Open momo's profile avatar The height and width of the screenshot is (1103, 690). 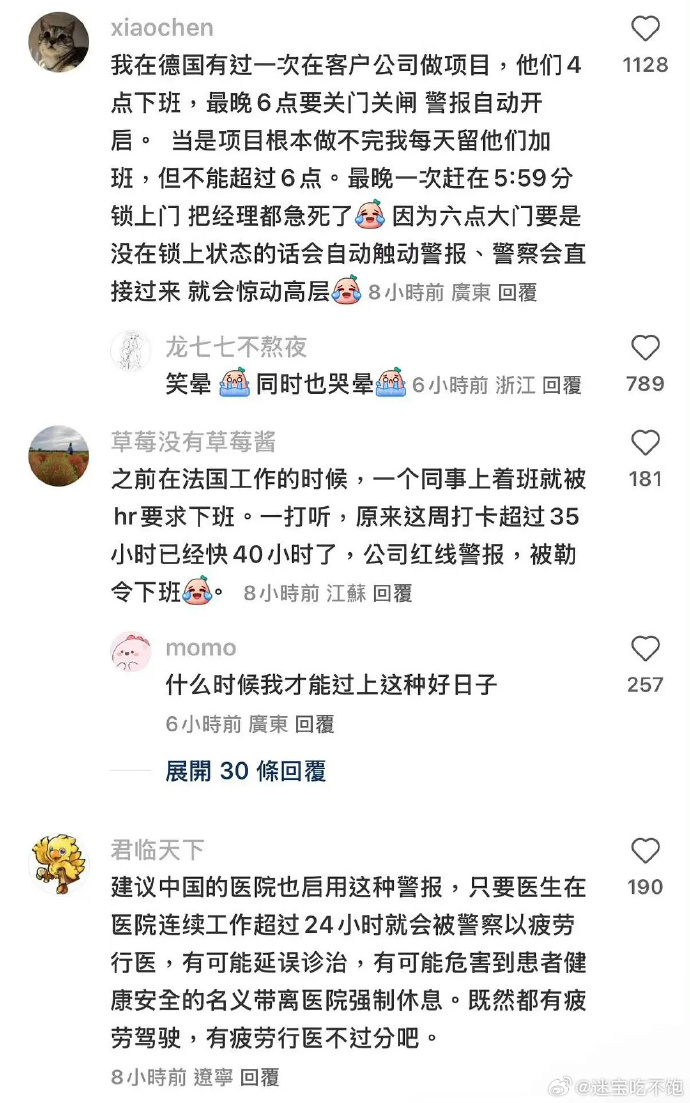point(132,652)
